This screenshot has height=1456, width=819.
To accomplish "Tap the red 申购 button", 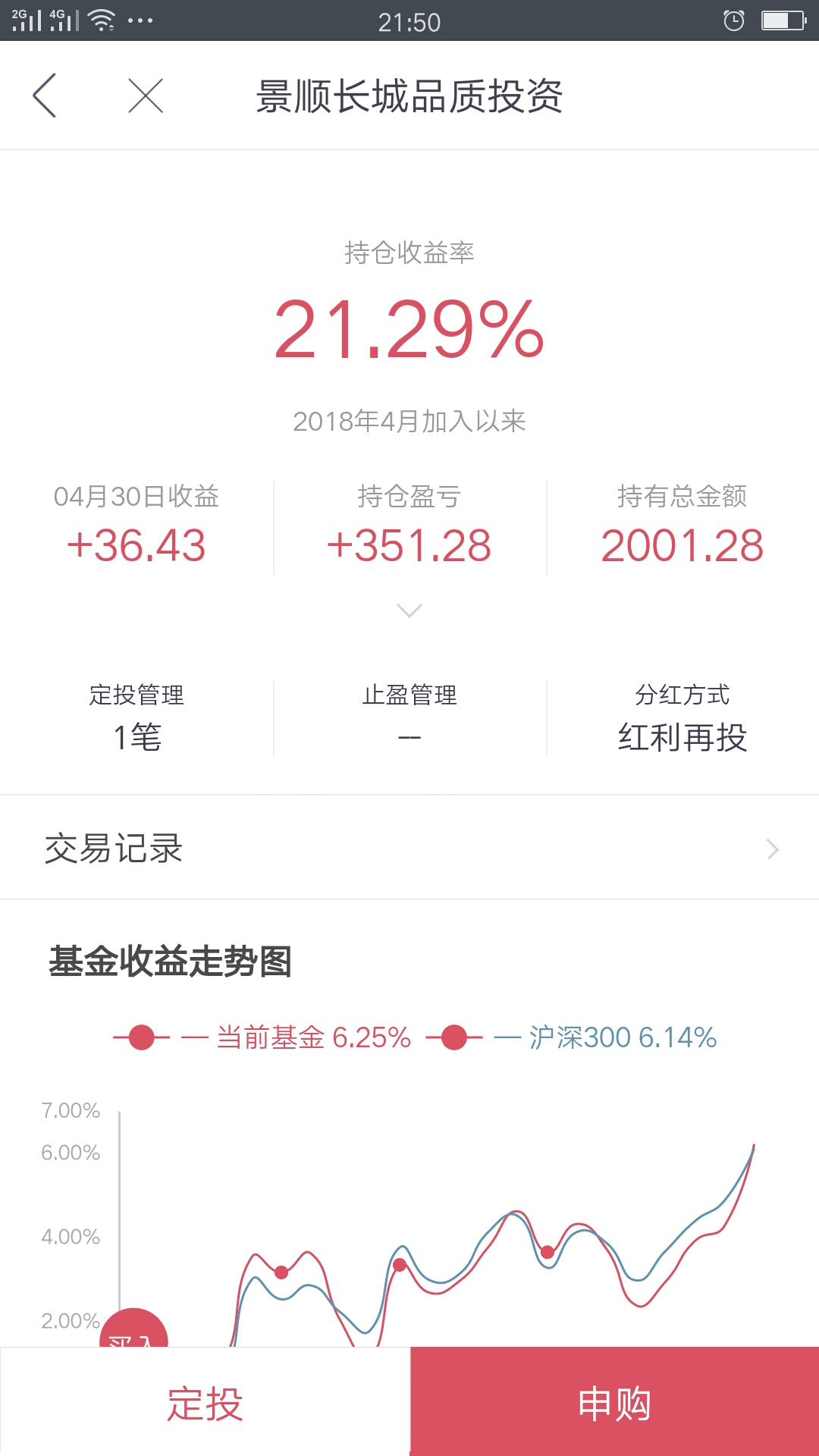I will click(615, 1402).
